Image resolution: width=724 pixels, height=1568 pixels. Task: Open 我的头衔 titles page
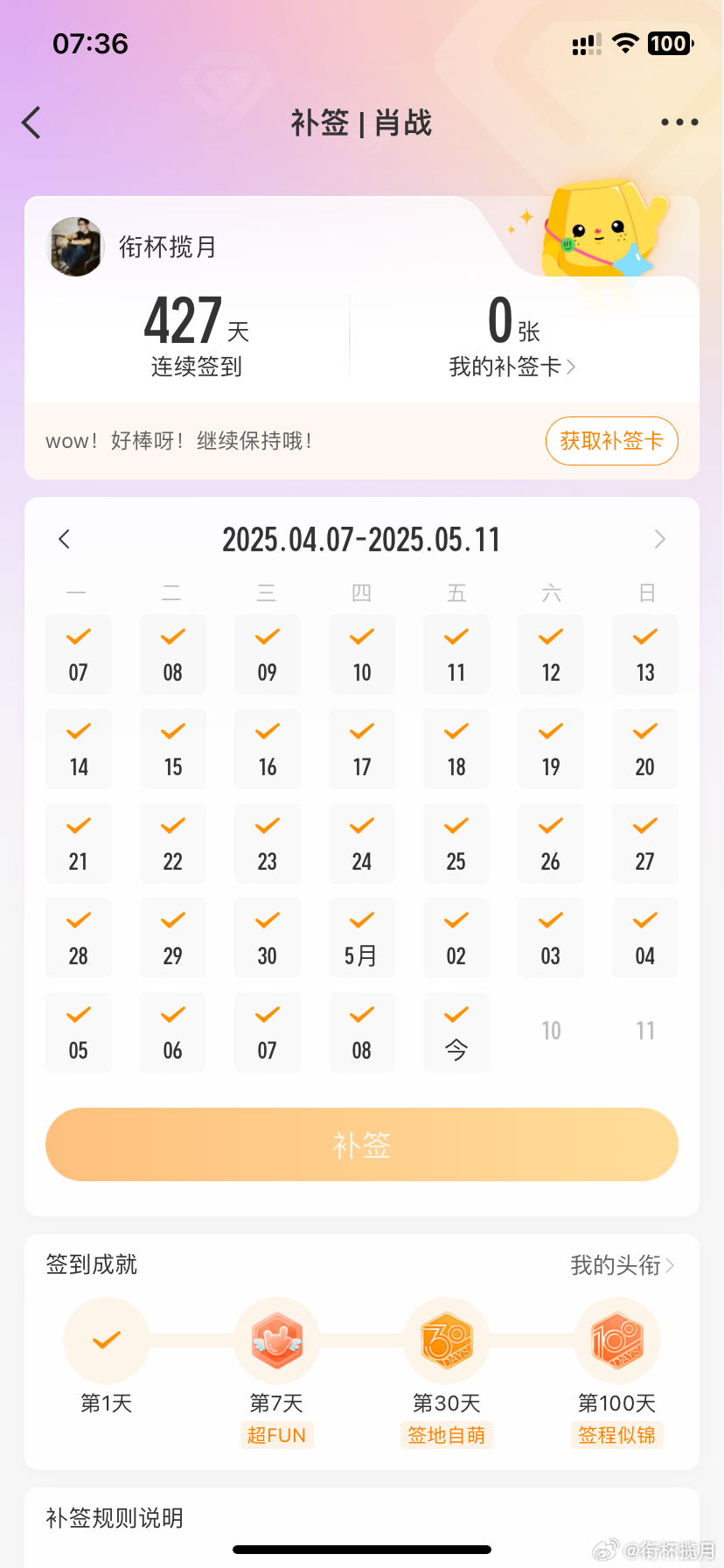point(622,1265)
